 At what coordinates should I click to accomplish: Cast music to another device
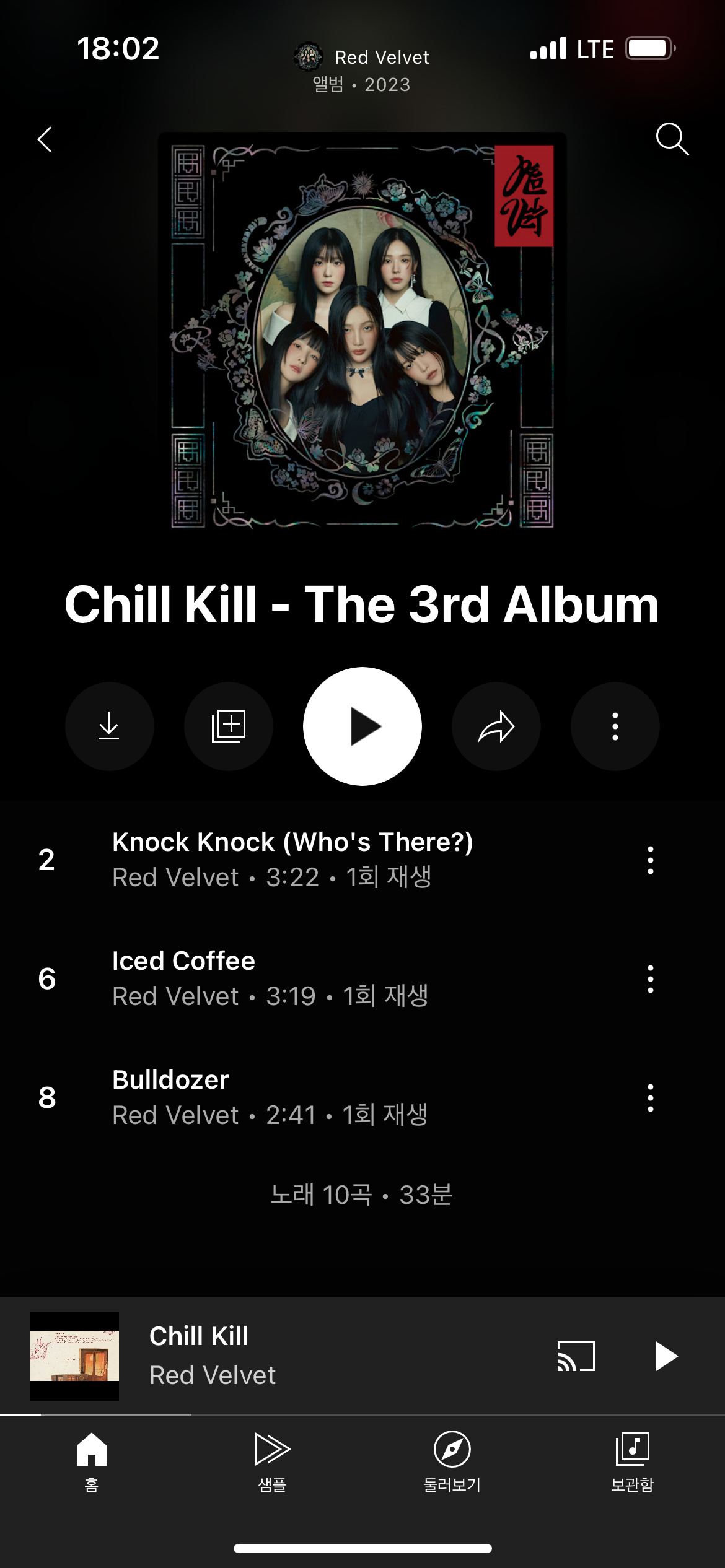coord(576,1356)
